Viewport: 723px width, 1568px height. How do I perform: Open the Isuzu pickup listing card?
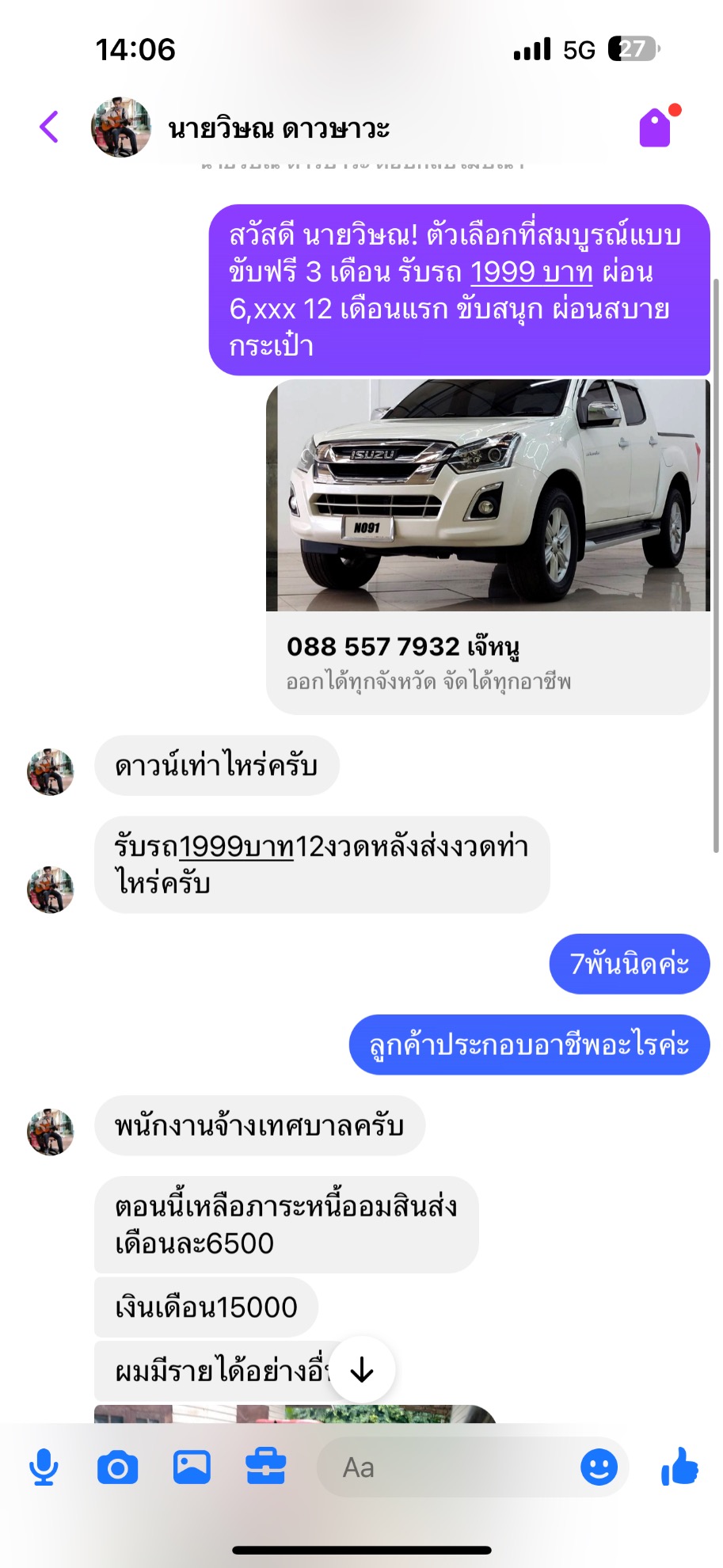point(488,546)
